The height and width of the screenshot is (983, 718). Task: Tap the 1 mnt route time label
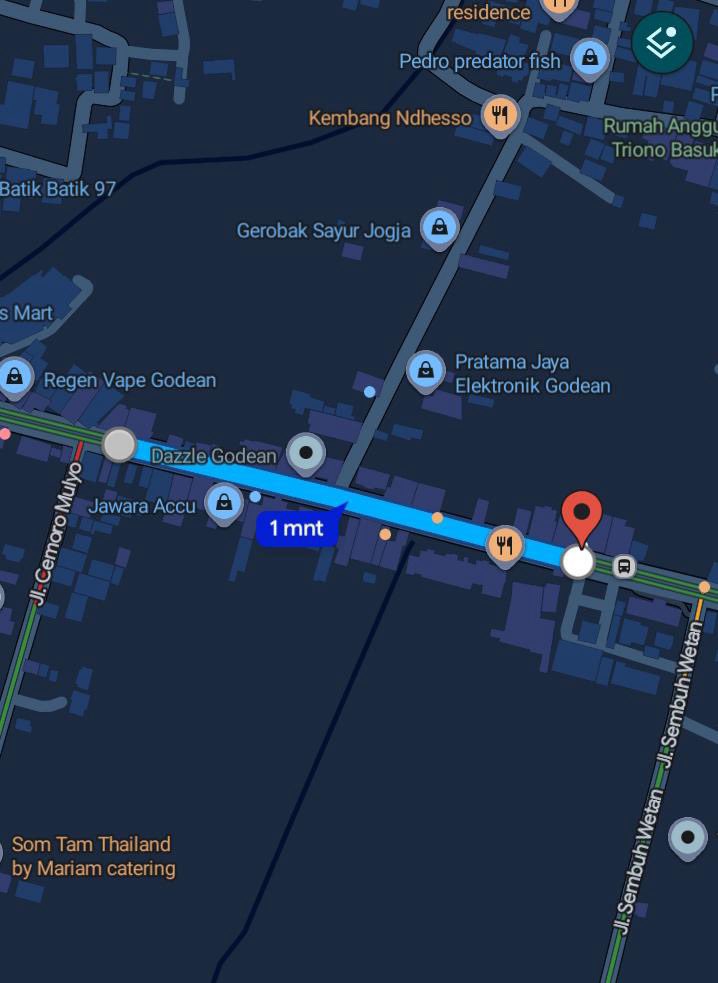[x=297, y=528]
